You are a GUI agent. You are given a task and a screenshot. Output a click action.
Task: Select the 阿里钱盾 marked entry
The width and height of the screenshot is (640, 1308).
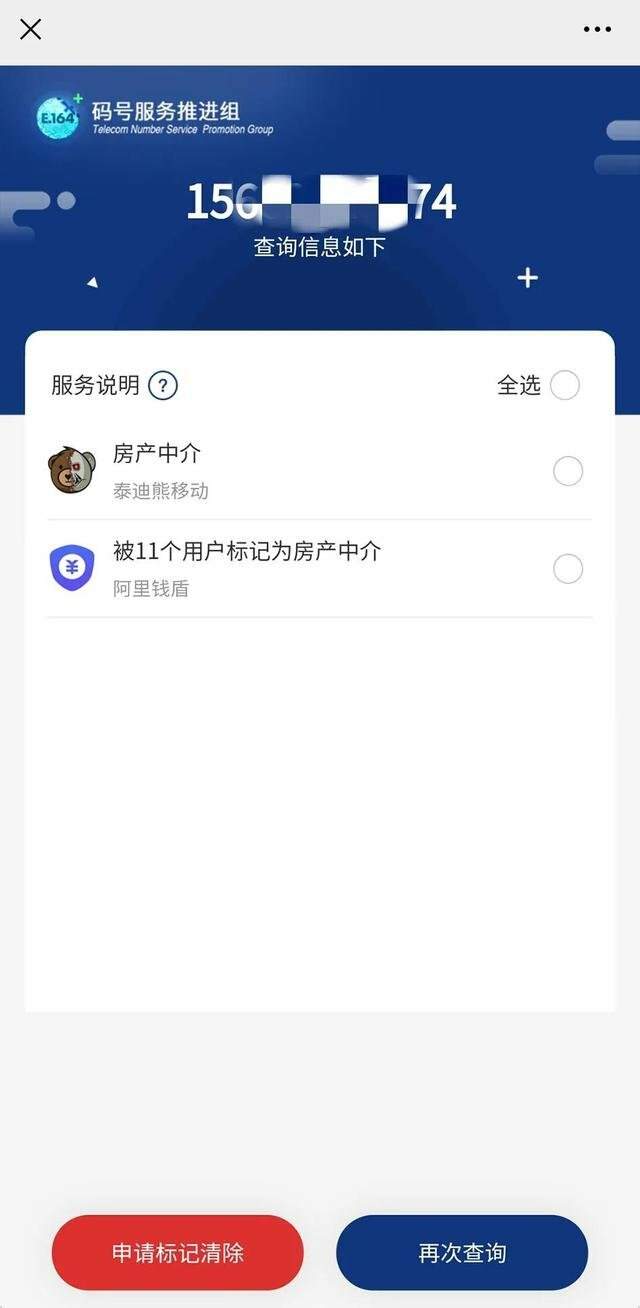tap(567, 569)
